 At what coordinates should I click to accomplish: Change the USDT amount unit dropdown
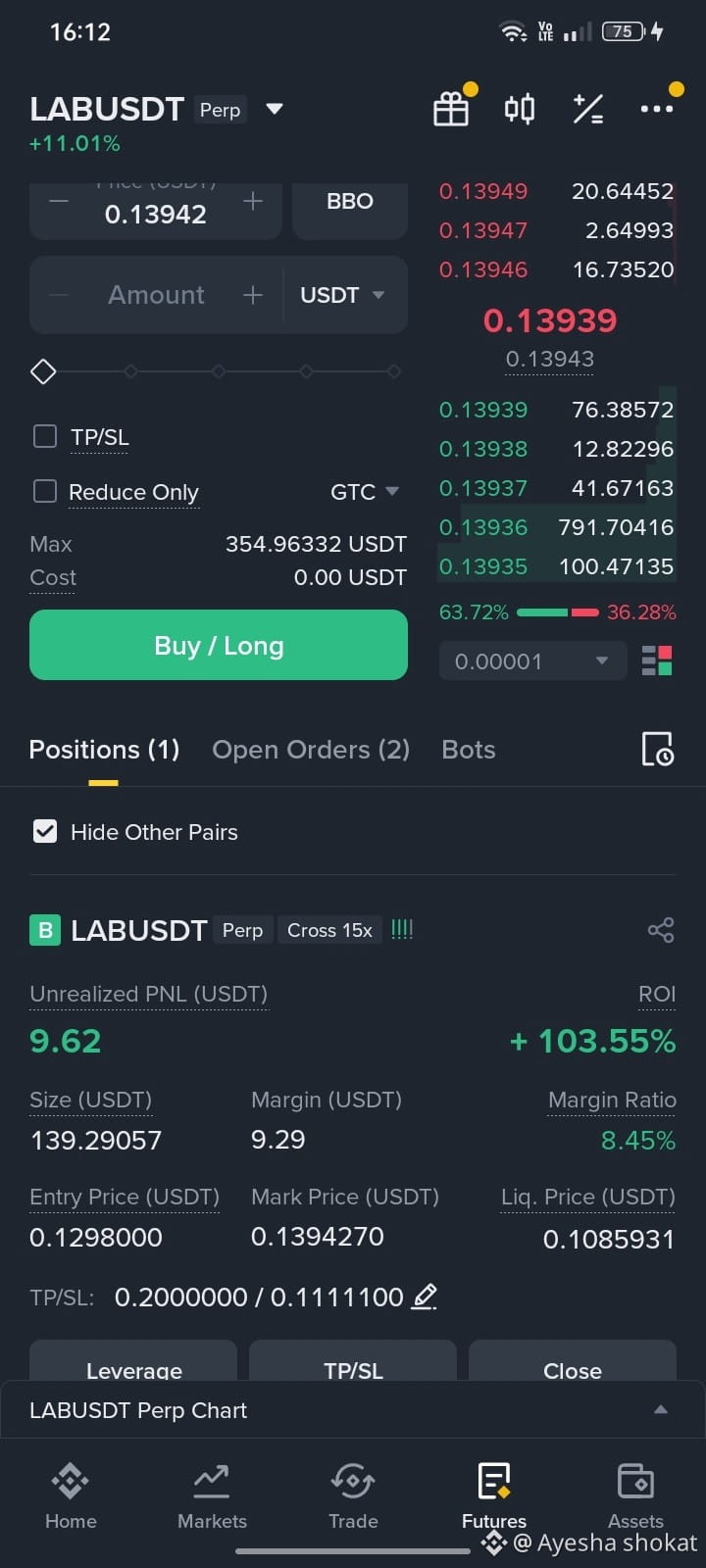pyautogui.click(x=343, y=295)
